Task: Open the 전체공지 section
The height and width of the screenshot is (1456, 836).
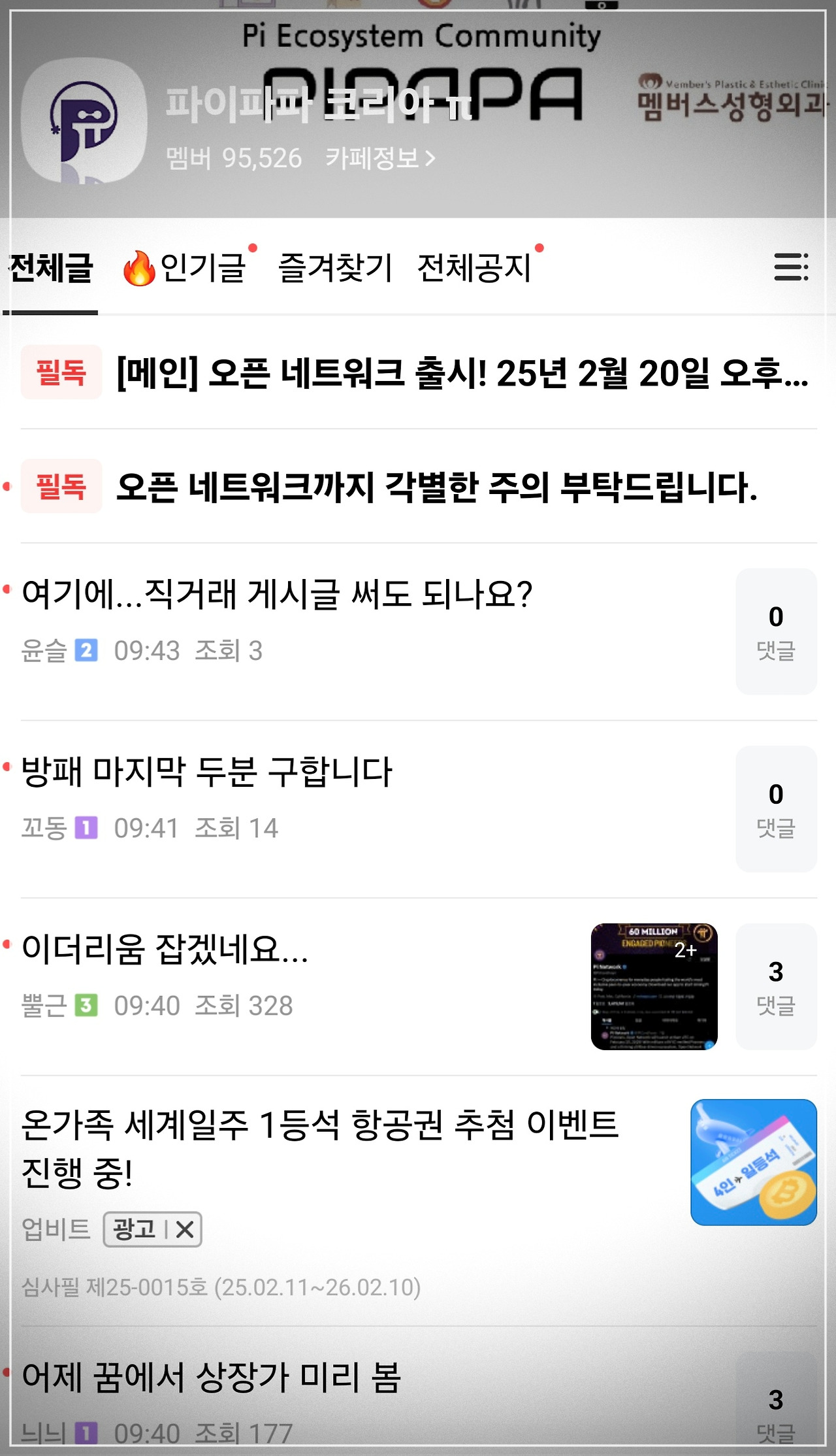Action: click(x=475, y=268)
